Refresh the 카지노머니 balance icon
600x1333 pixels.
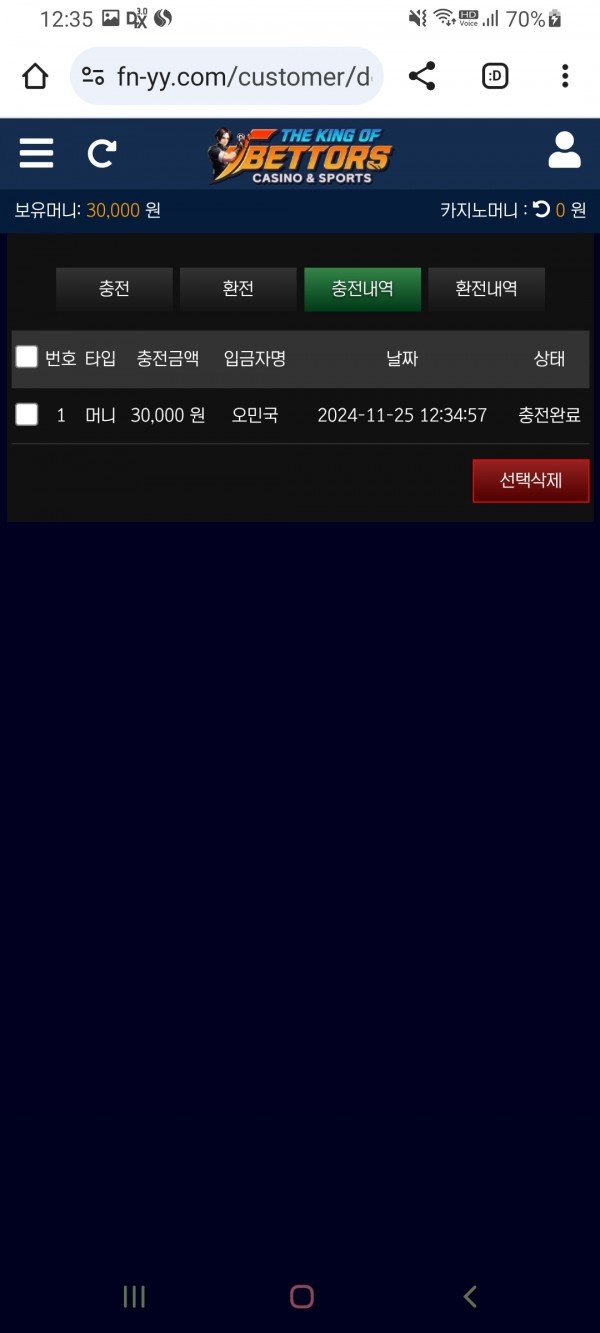[541, 209]
